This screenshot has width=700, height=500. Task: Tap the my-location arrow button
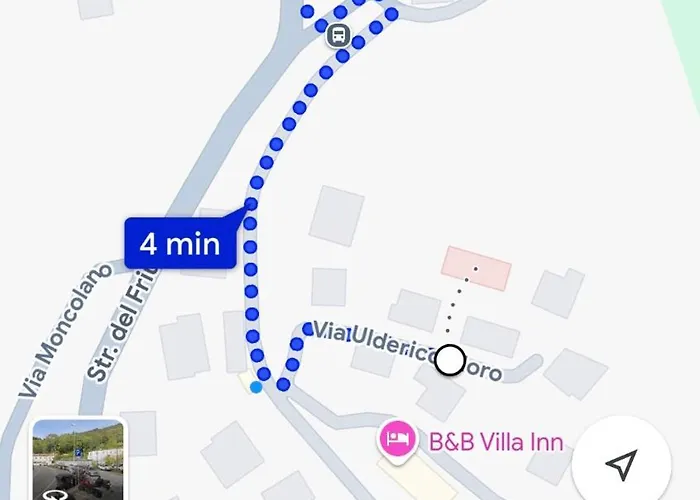(x=621, y=463)
